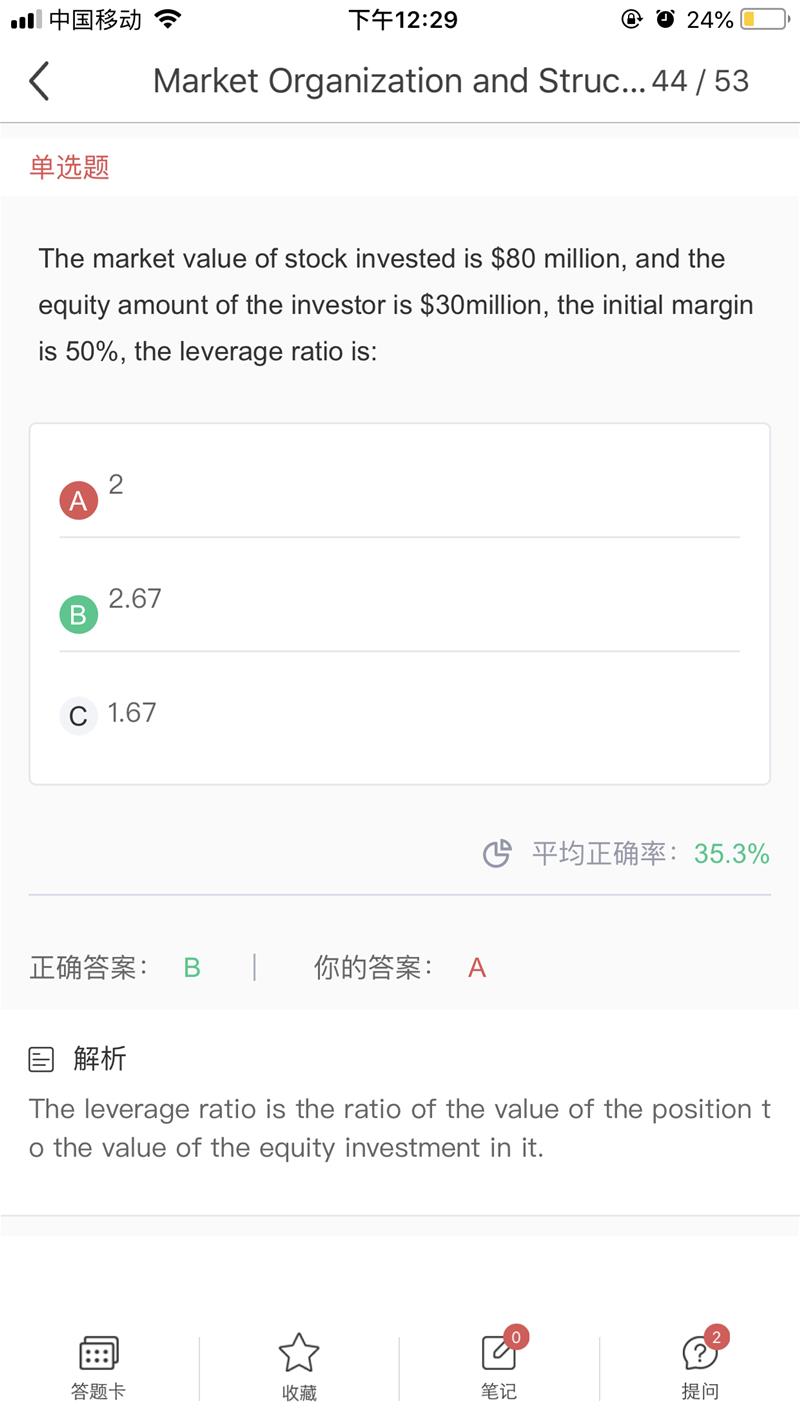Bookmark this question with 收藏
The width and height of the screenshot is (800, 1422).
pyautogui.click(x=299, y=1366)
